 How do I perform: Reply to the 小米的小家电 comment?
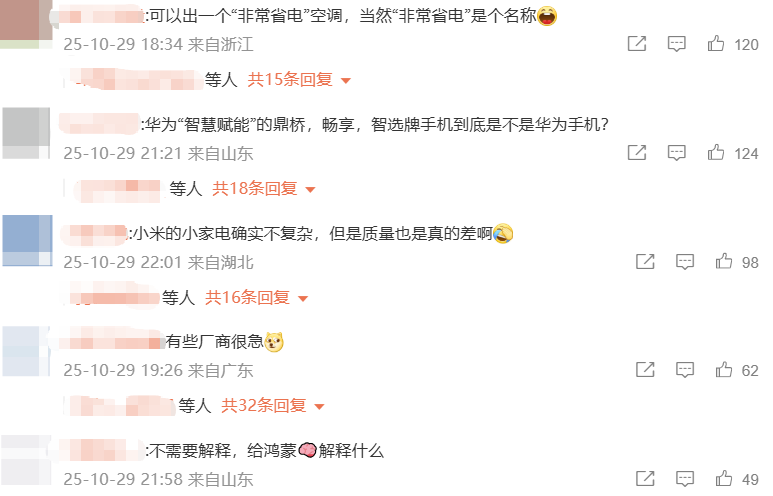coord(685,262)
